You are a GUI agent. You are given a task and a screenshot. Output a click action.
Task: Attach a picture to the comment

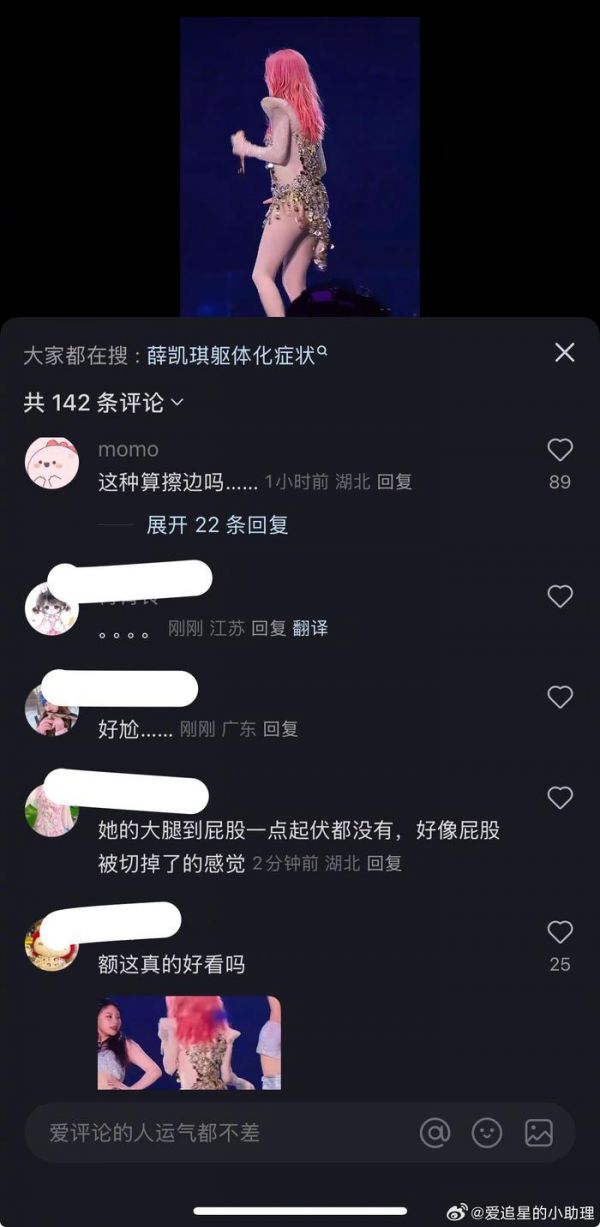[x=539, y=1132]
